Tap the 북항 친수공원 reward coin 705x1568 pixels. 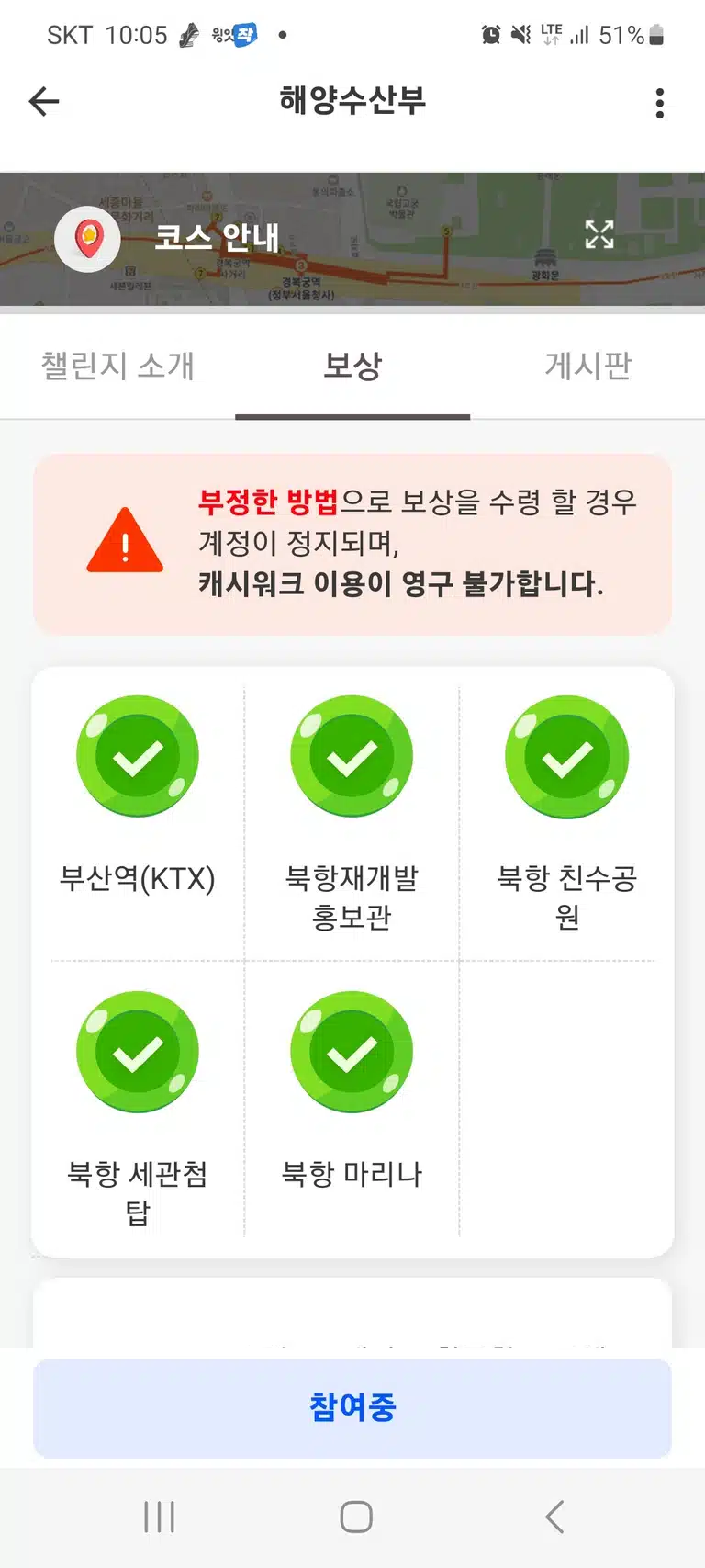pyautogui.click(x=566, y=756)
